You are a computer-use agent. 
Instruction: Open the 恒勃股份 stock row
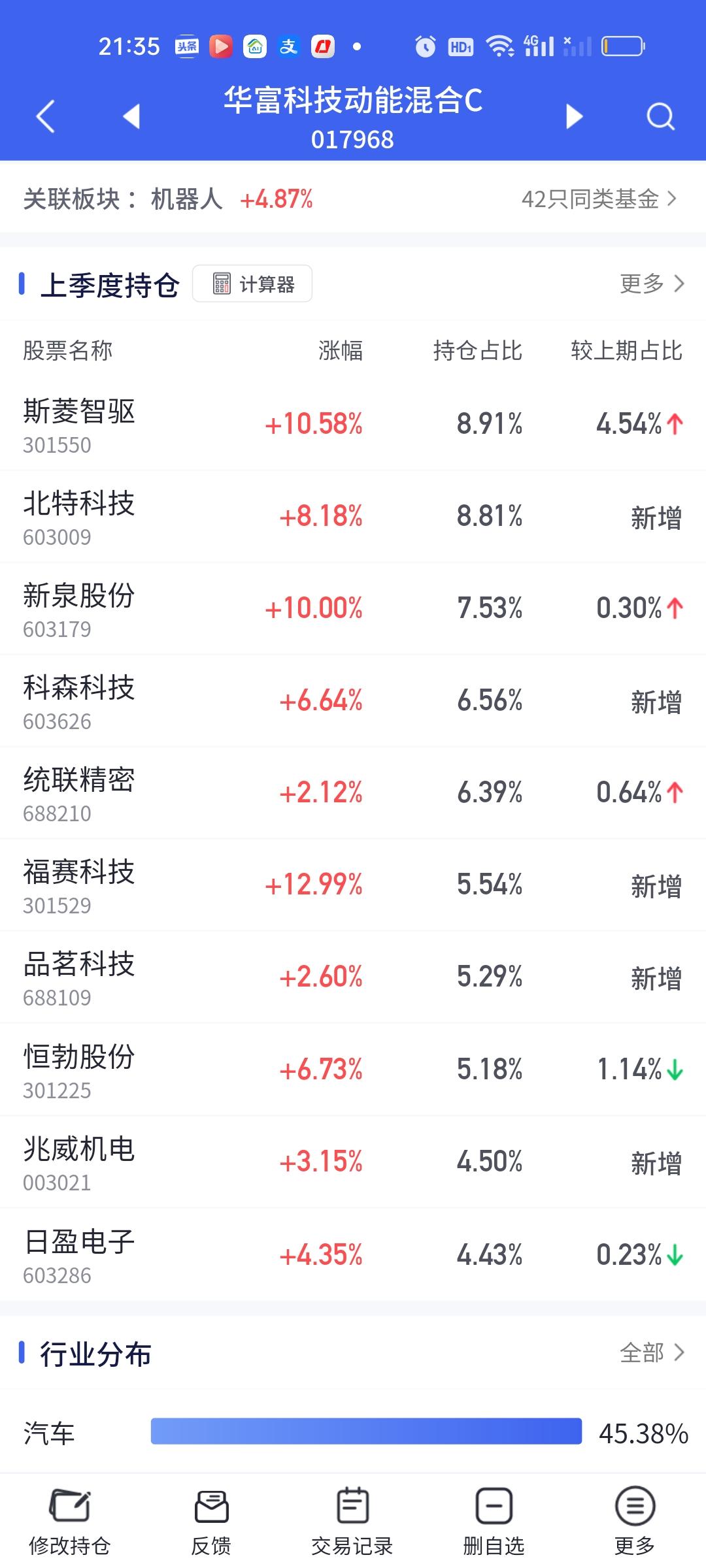click(x=353, y=1070)
